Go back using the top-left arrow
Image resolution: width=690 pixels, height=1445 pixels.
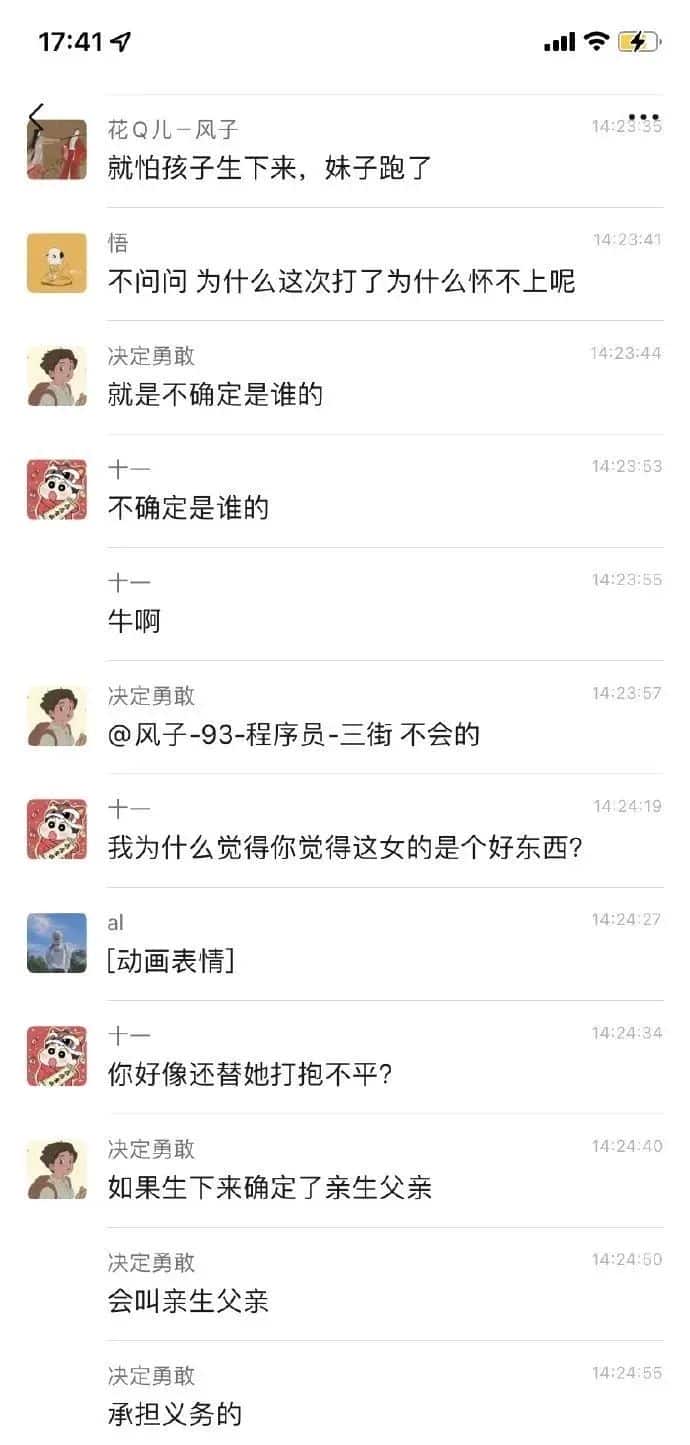[x=37, y=116]
